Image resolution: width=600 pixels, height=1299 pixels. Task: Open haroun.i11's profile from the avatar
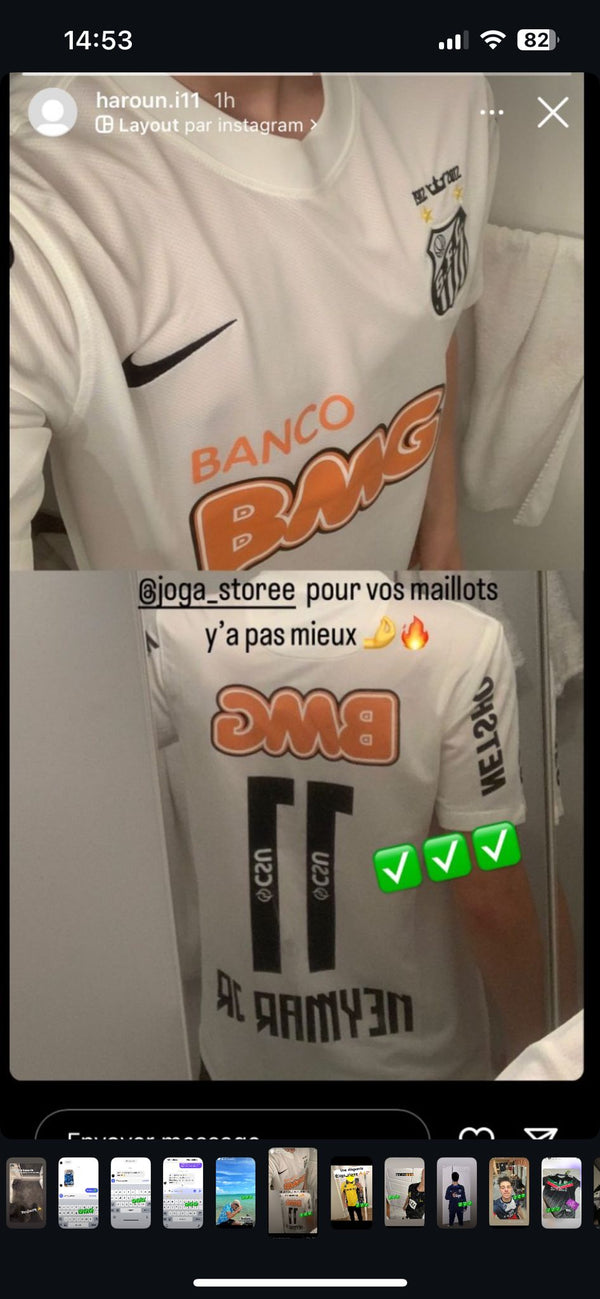click(x=53, y=112)
